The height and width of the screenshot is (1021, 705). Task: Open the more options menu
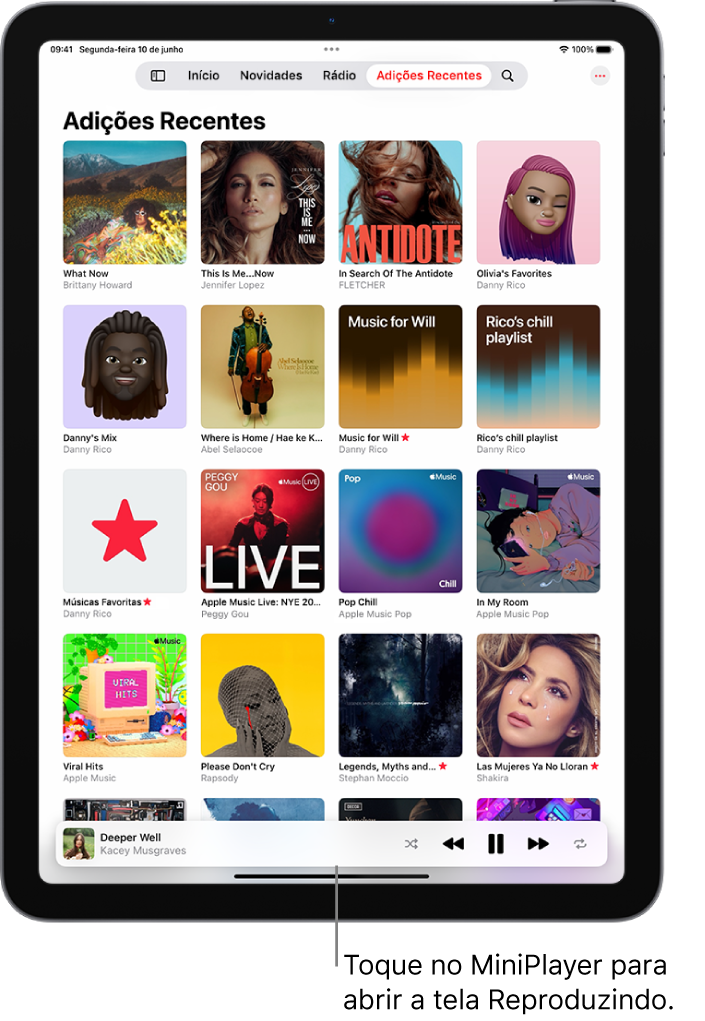click(x=600, y=76)
